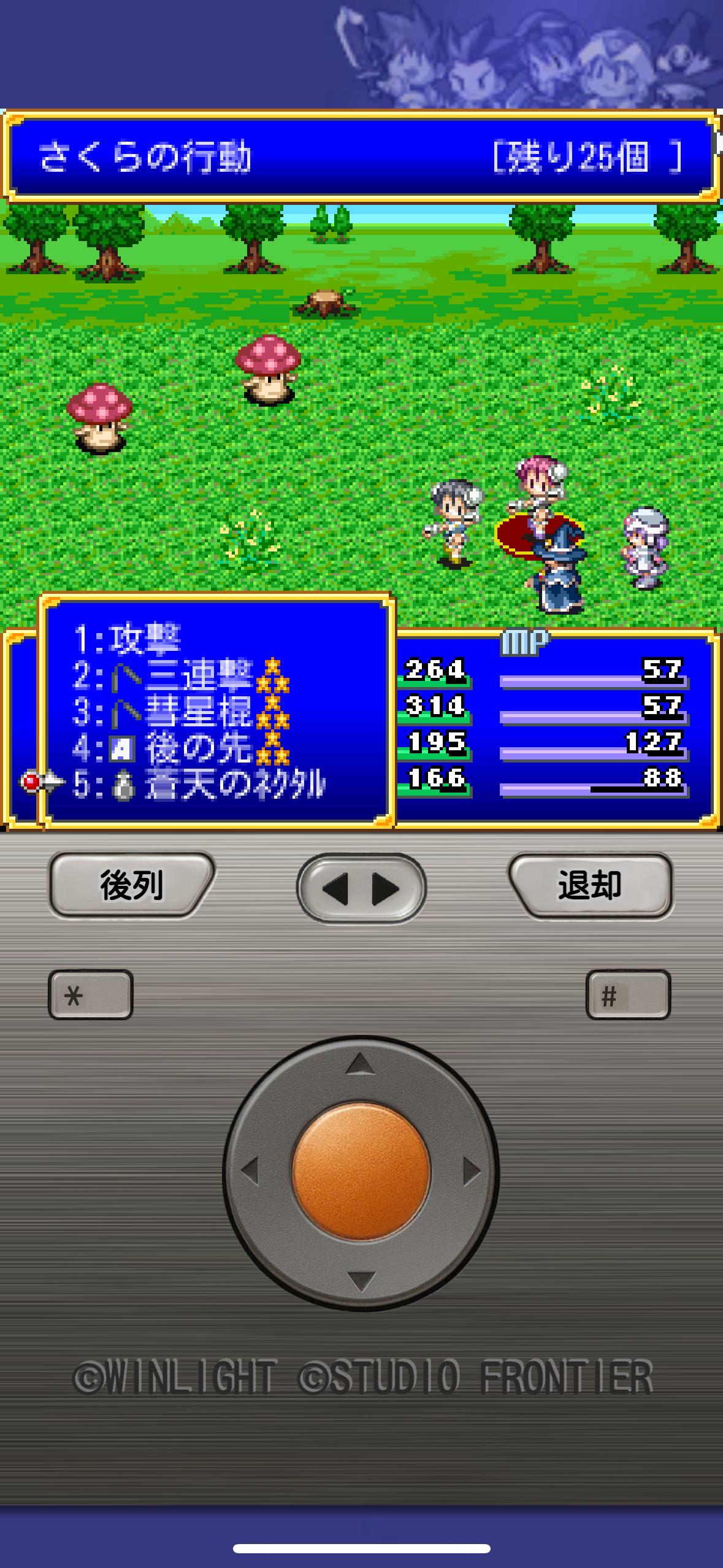Choose the 2:三連撃 skill
The image size is (723, 1568).
tap(196, 675)
